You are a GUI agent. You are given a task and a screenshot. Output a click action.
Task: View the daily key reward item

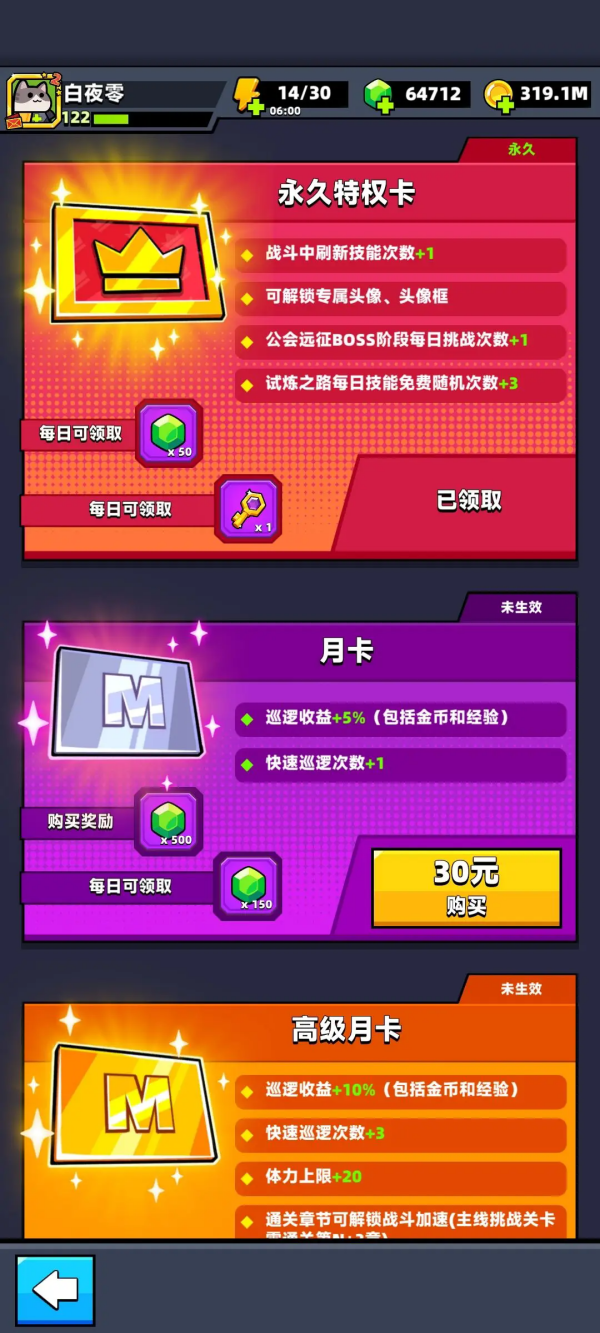[x=248, y=508]
